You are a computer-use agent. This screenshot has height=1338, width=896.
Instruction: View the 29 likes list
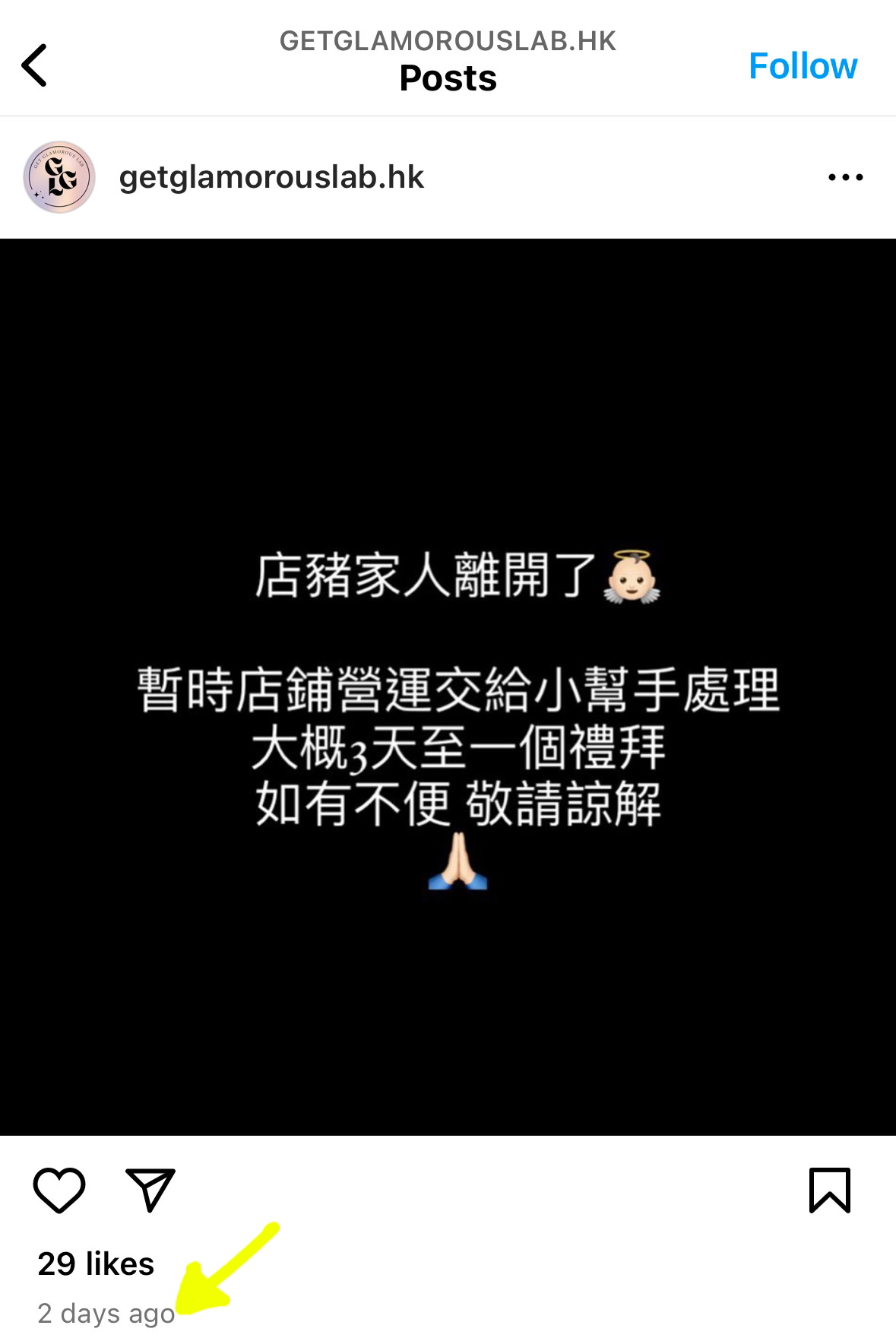pyautogui.click(x=96, y=1264)
